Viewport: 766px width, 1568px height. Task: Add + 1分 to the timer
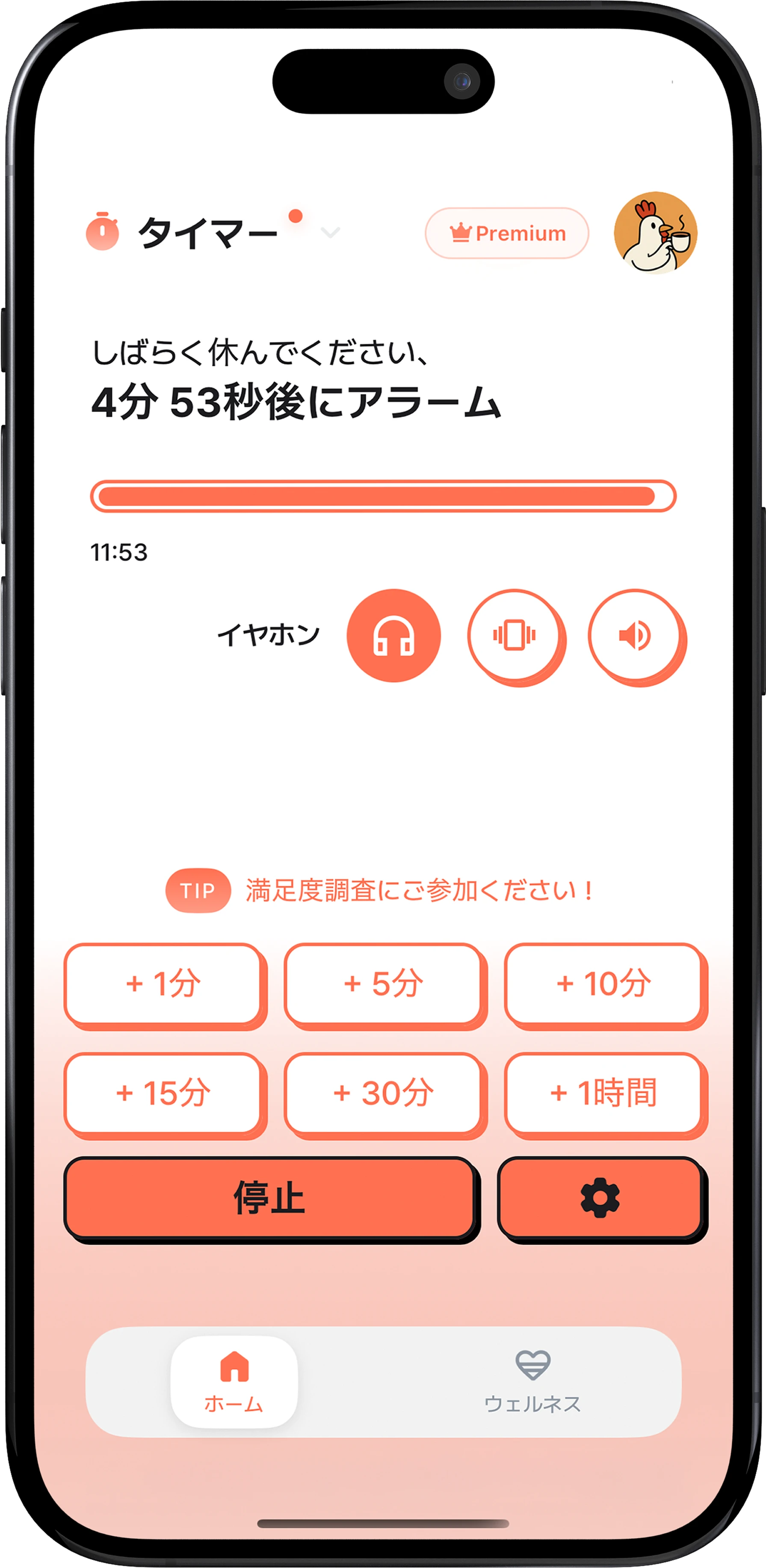[163, 984]
